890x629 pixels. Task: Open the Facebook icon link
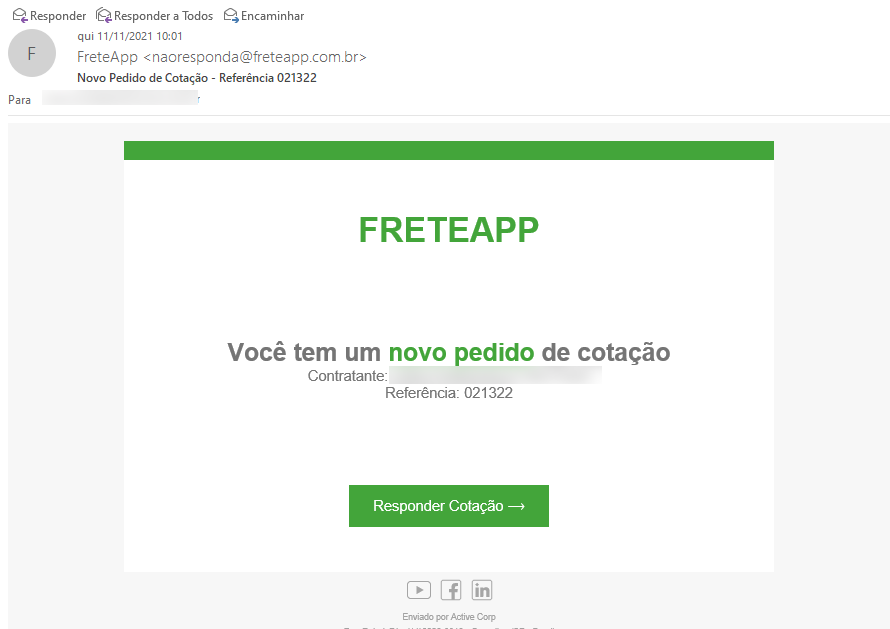point(451,590)
